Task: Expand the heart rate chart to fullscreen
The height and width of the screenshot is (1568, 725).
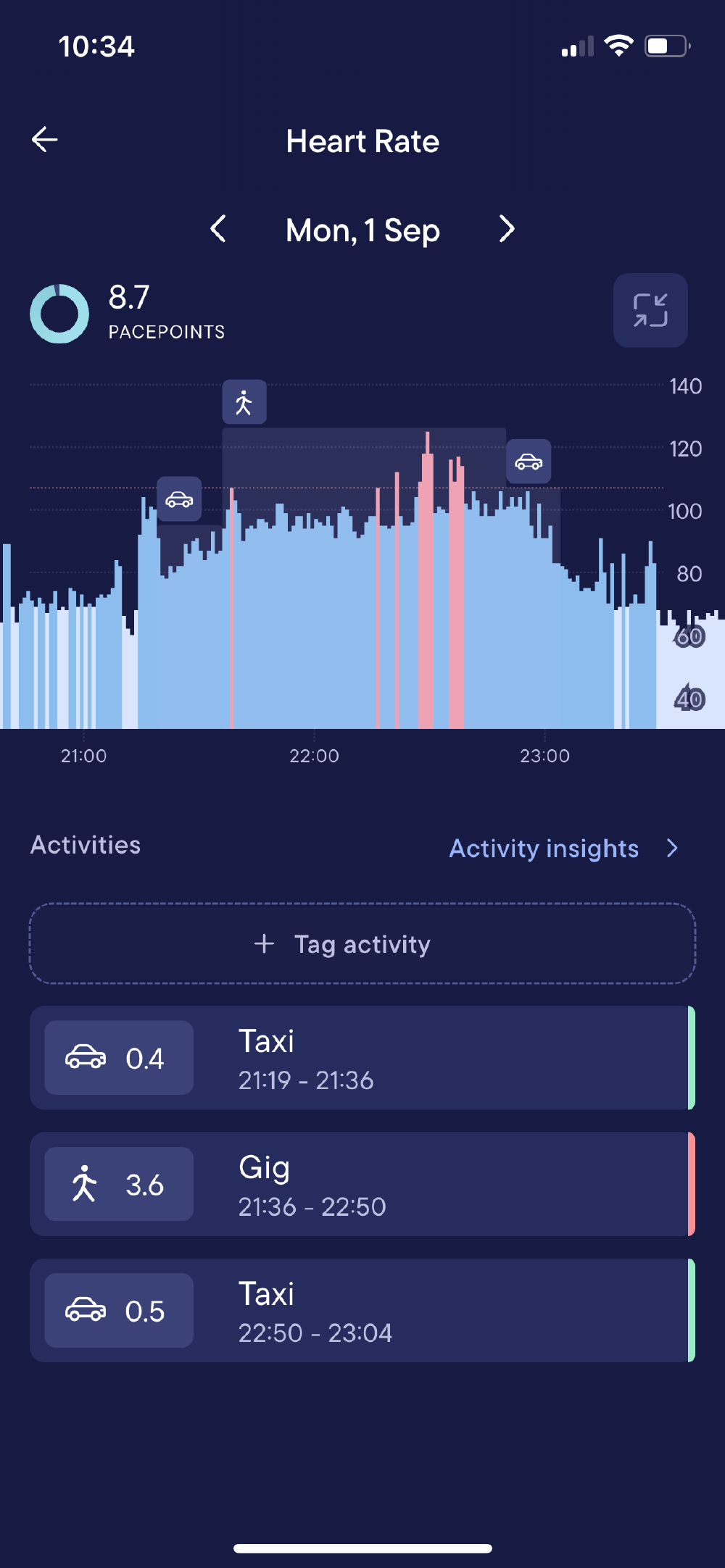Action: tap(650, 310)
